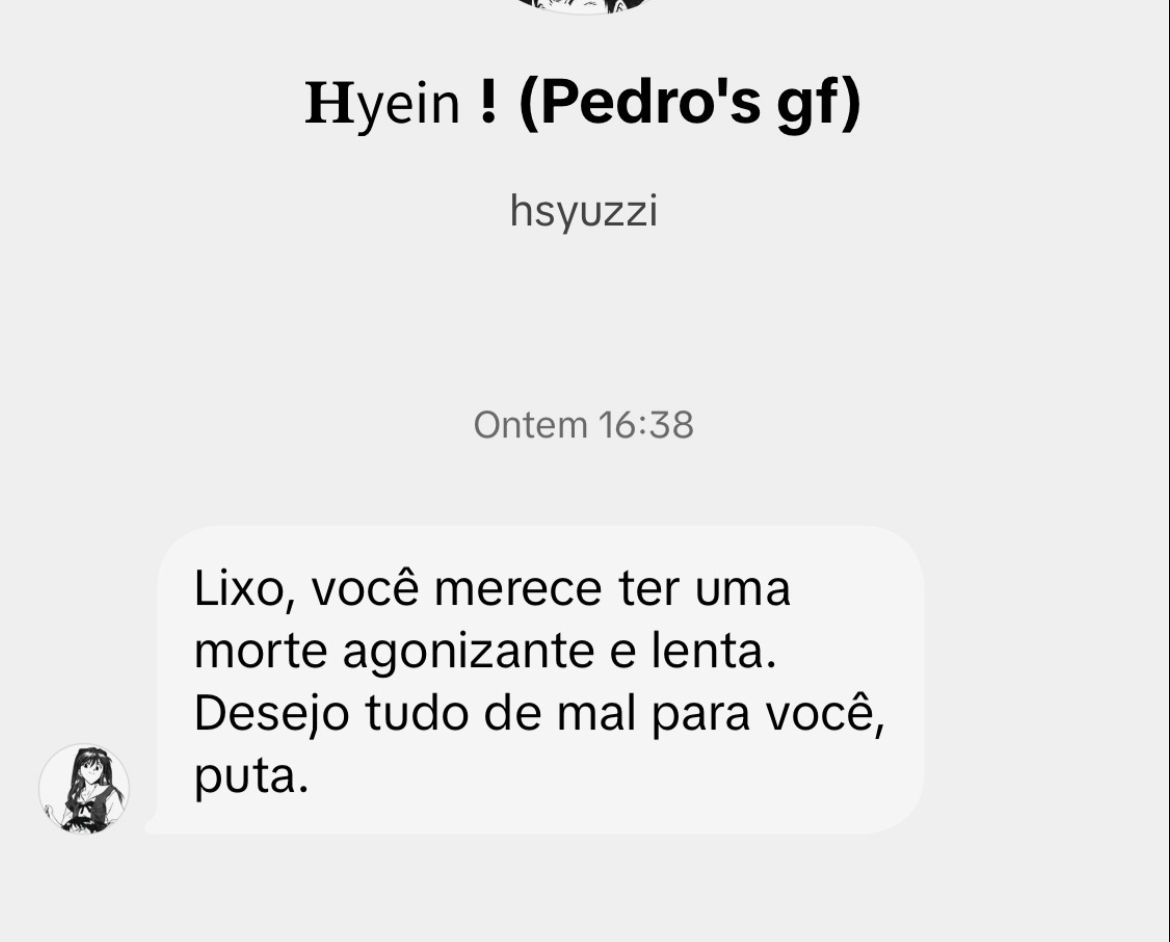
Task: Open the profile picture above Hyein's name
Action: 583,5
